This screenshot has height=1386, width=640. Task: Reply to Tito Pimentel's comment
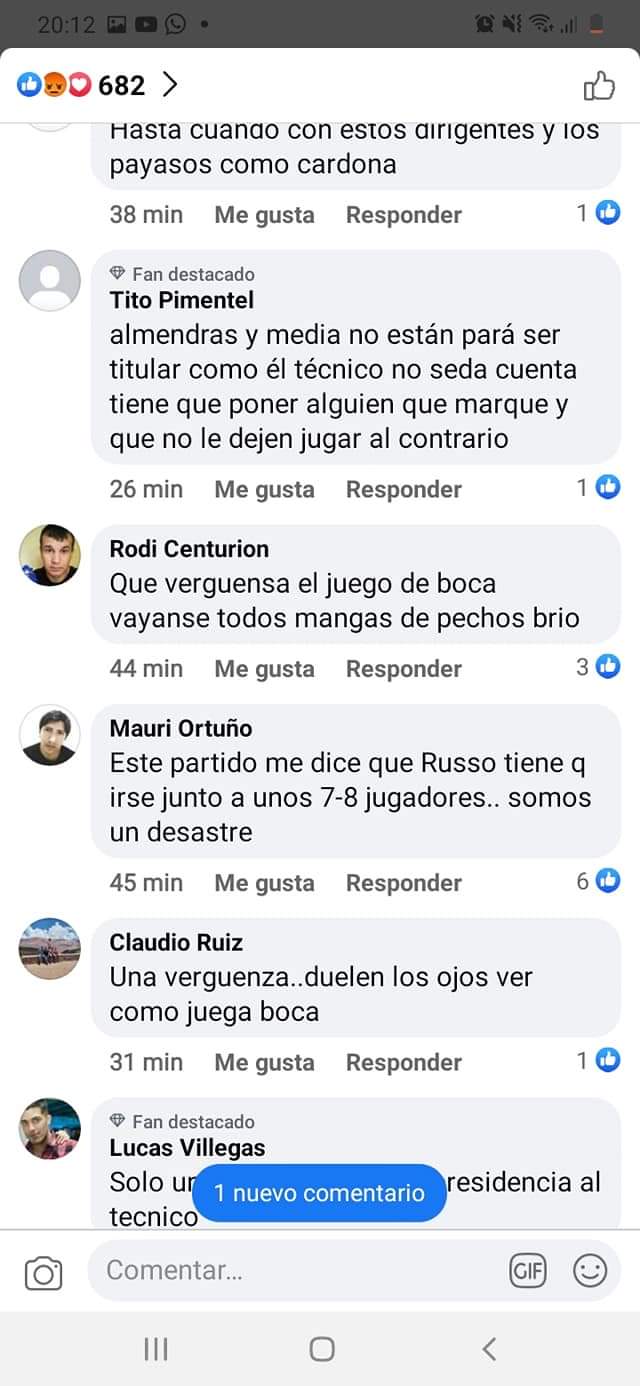pos(404,489)
